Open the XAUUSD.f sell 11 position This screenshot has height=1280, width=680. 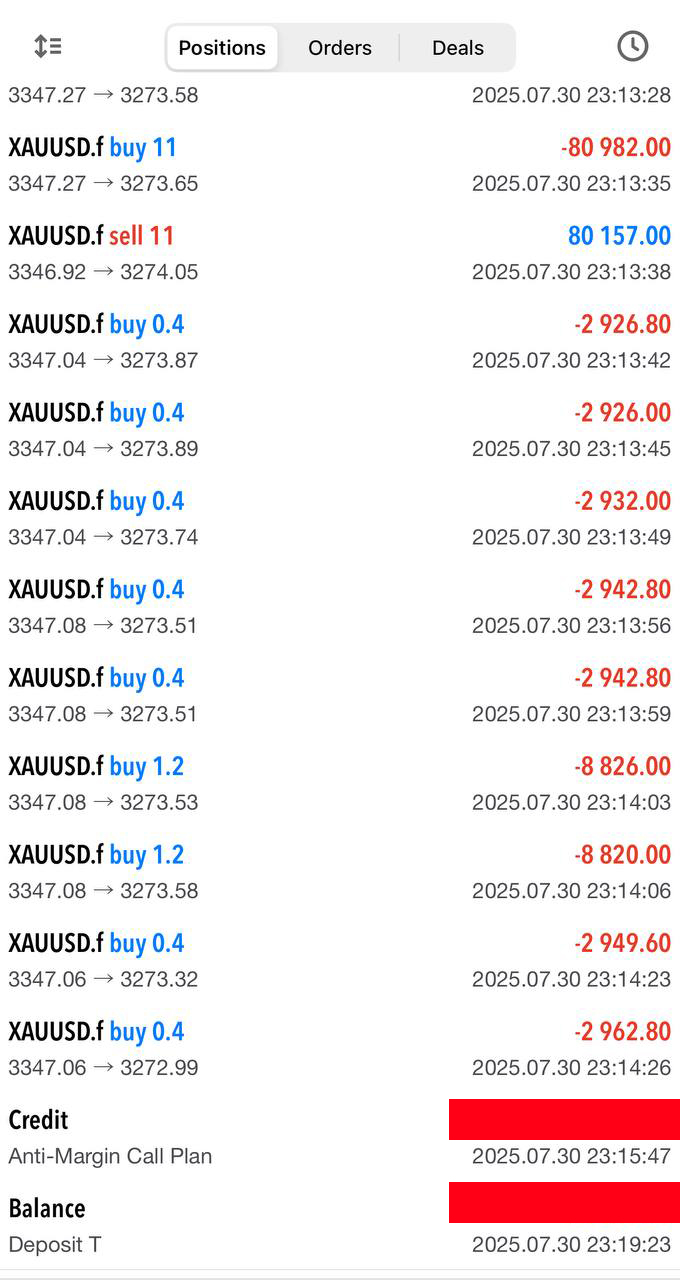[340, 253]
